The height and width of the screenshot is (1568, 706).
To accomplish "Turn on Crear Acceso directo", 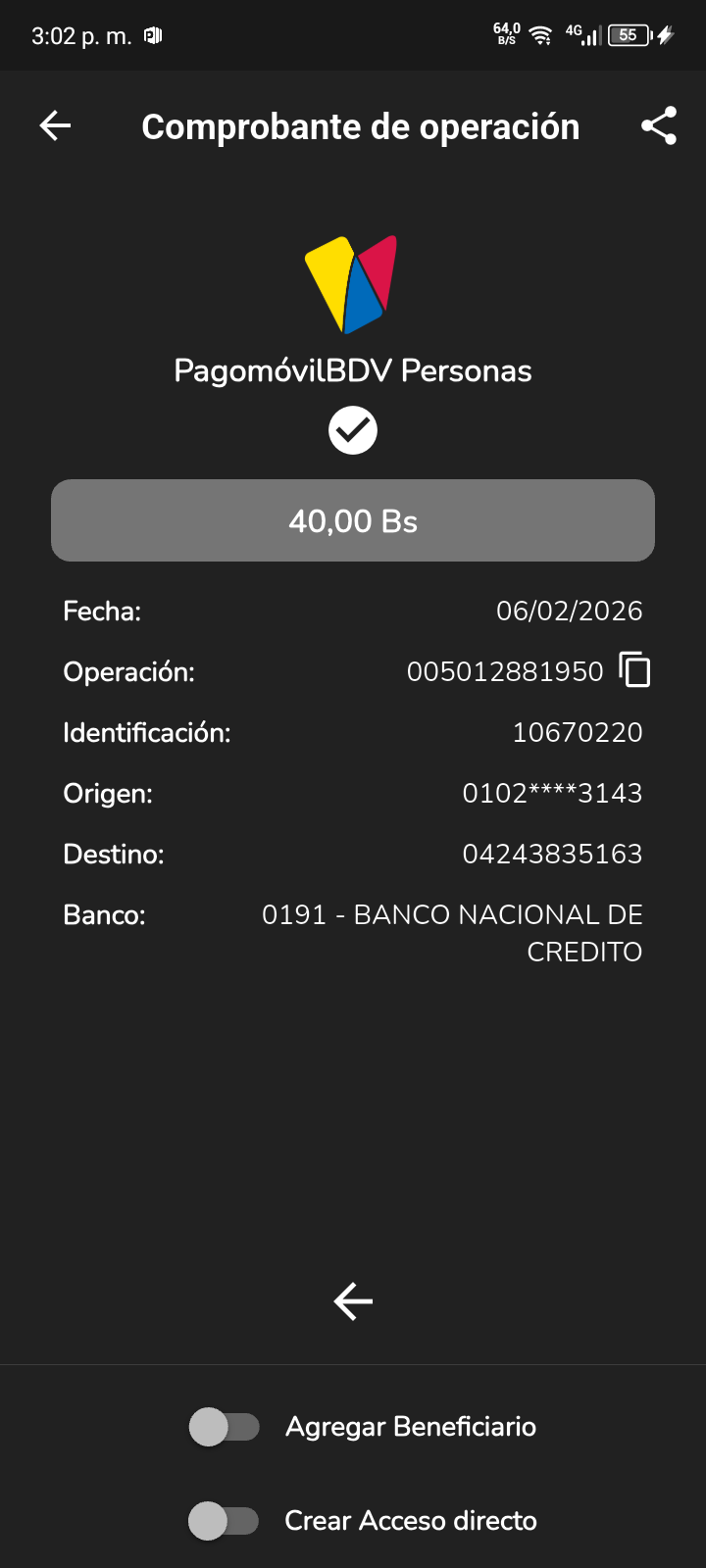I will coord(225,1521).
